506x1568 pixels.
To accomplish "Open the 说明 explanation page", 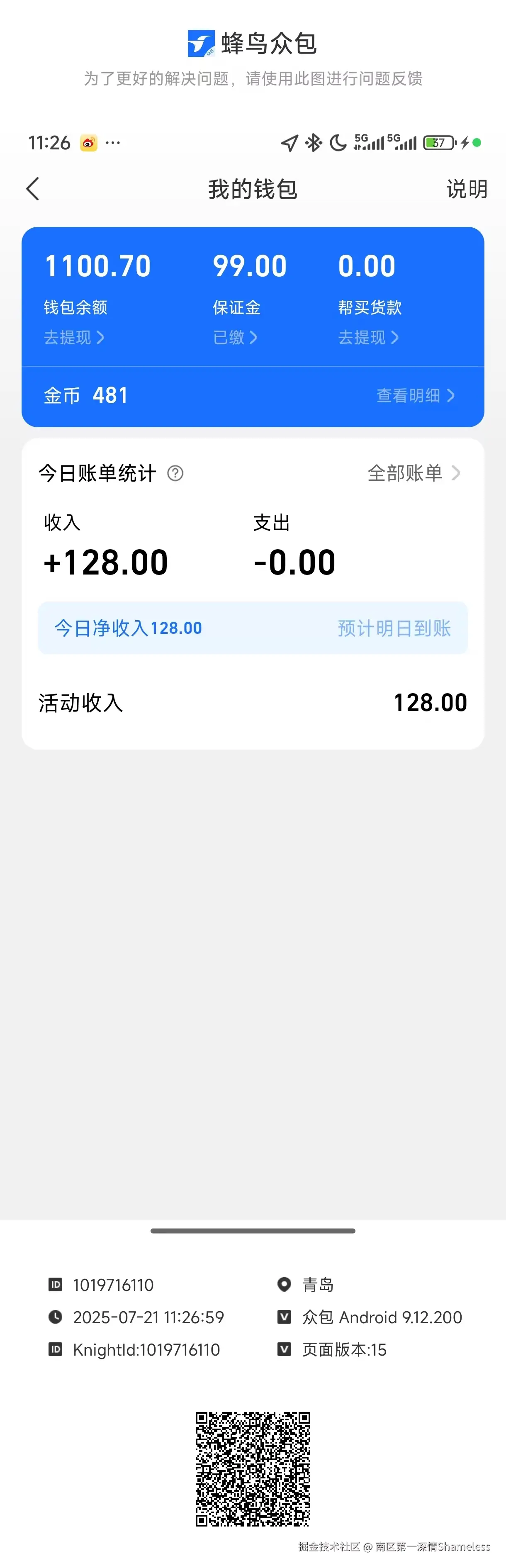I will click(467, 189).
